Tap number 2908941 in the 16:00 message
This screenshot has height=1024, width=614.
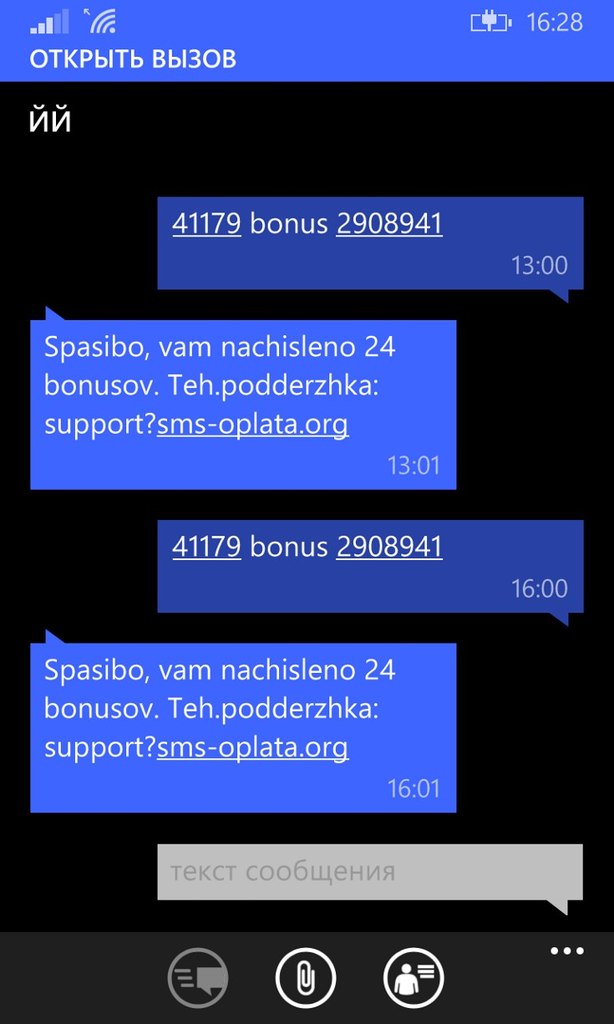389,547
